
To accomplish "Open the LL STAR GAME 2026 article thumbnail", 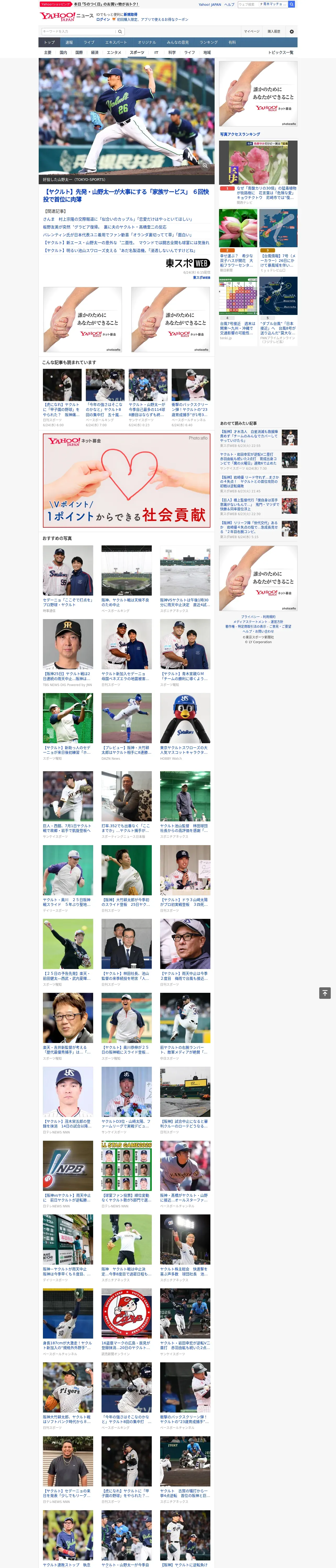I will (x=126, y=1166).
